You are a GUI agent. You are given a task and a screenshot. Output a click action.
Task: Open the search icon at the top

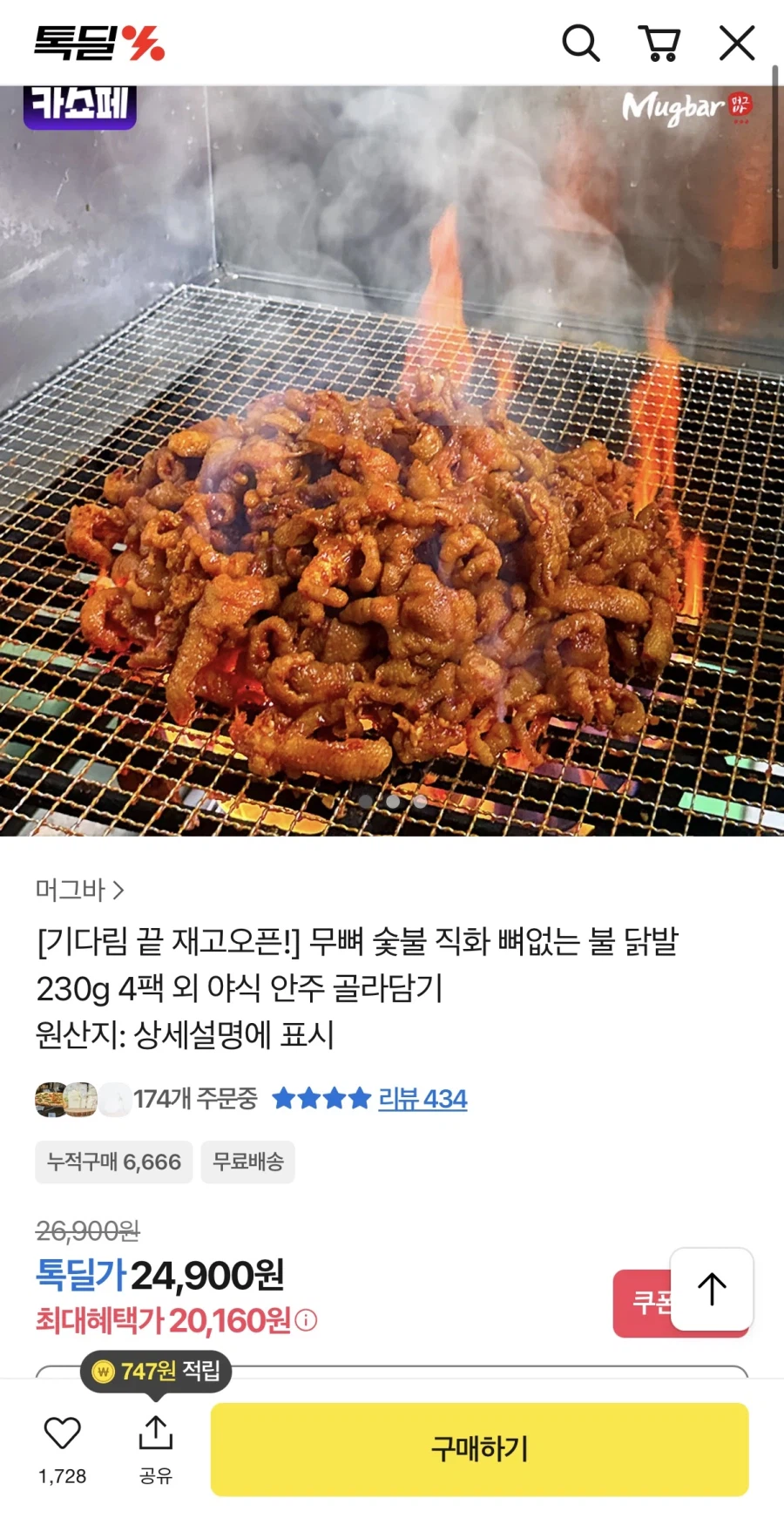coord(581,42)
